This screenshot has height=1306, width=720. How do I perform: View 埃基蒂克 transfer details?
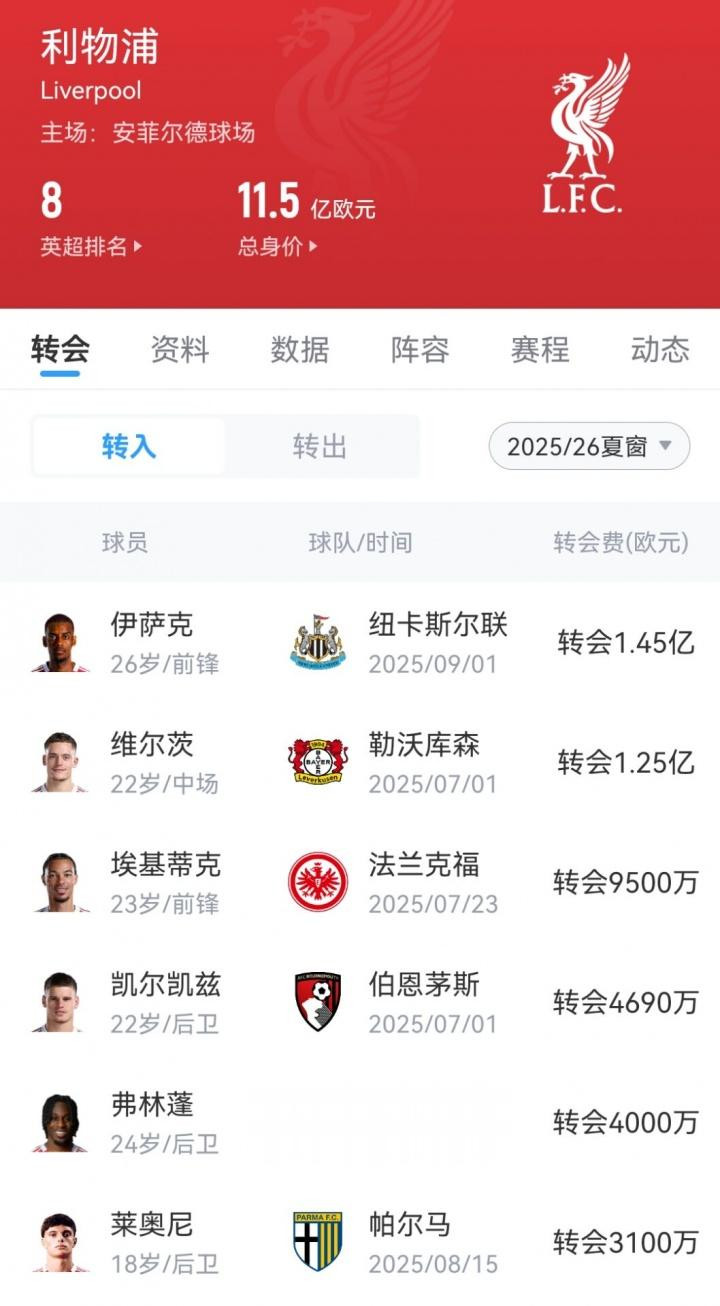[360, 883]
